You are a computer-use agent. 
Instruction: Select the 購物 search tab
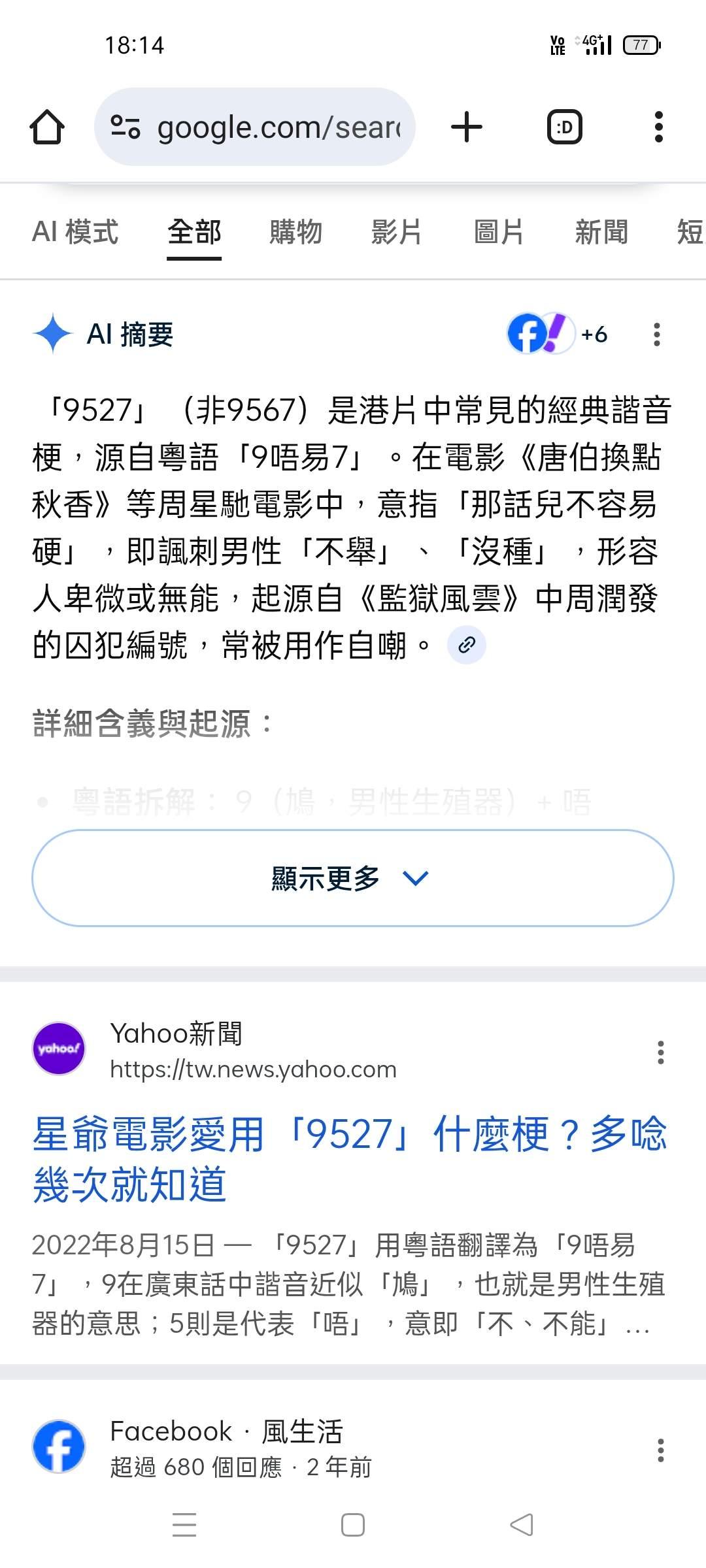tap(296, 232)
